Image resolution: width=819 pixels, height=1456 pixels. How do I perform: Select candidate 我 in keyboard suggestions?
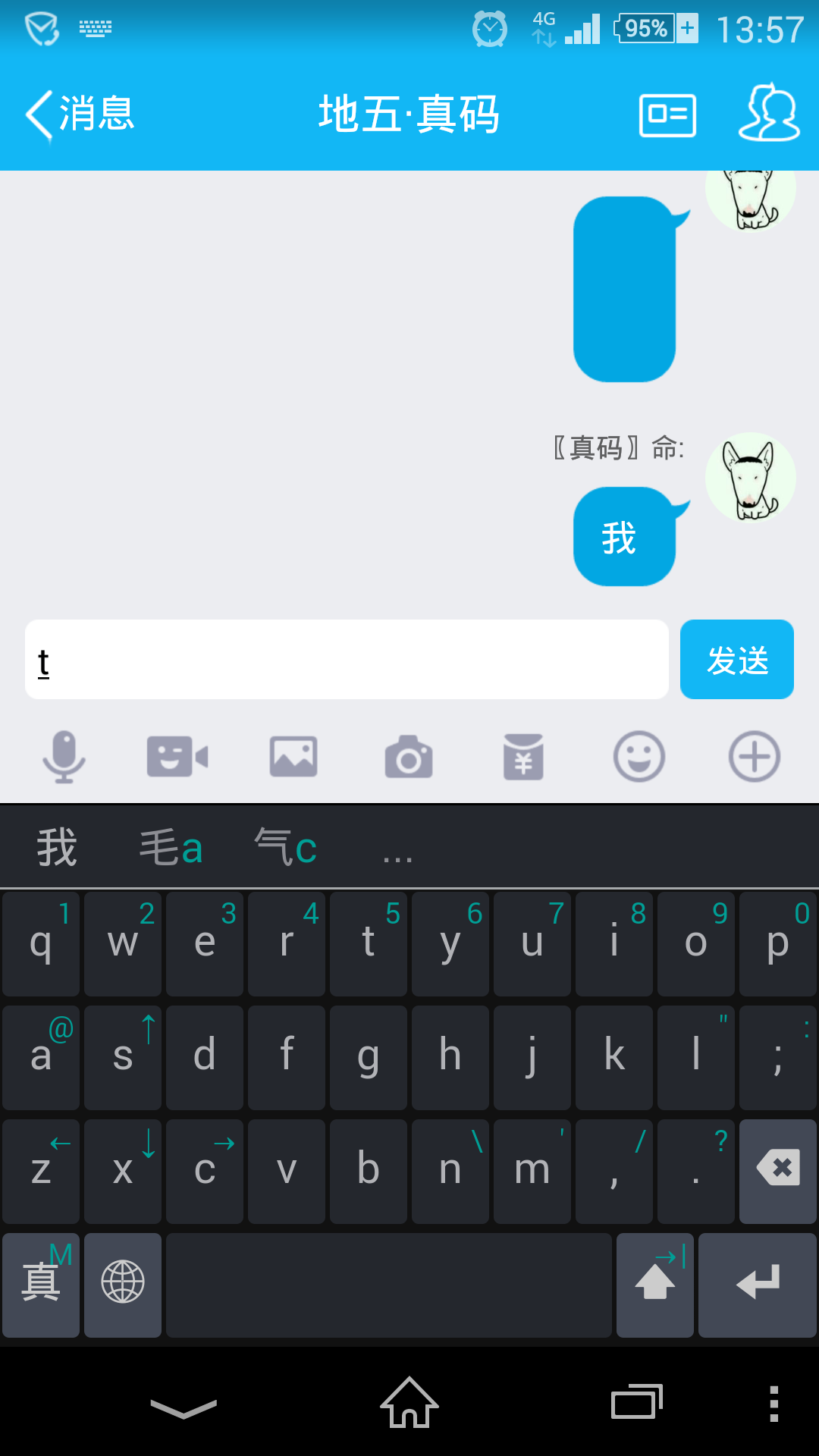pyautogui.click(x=57, y=847)
